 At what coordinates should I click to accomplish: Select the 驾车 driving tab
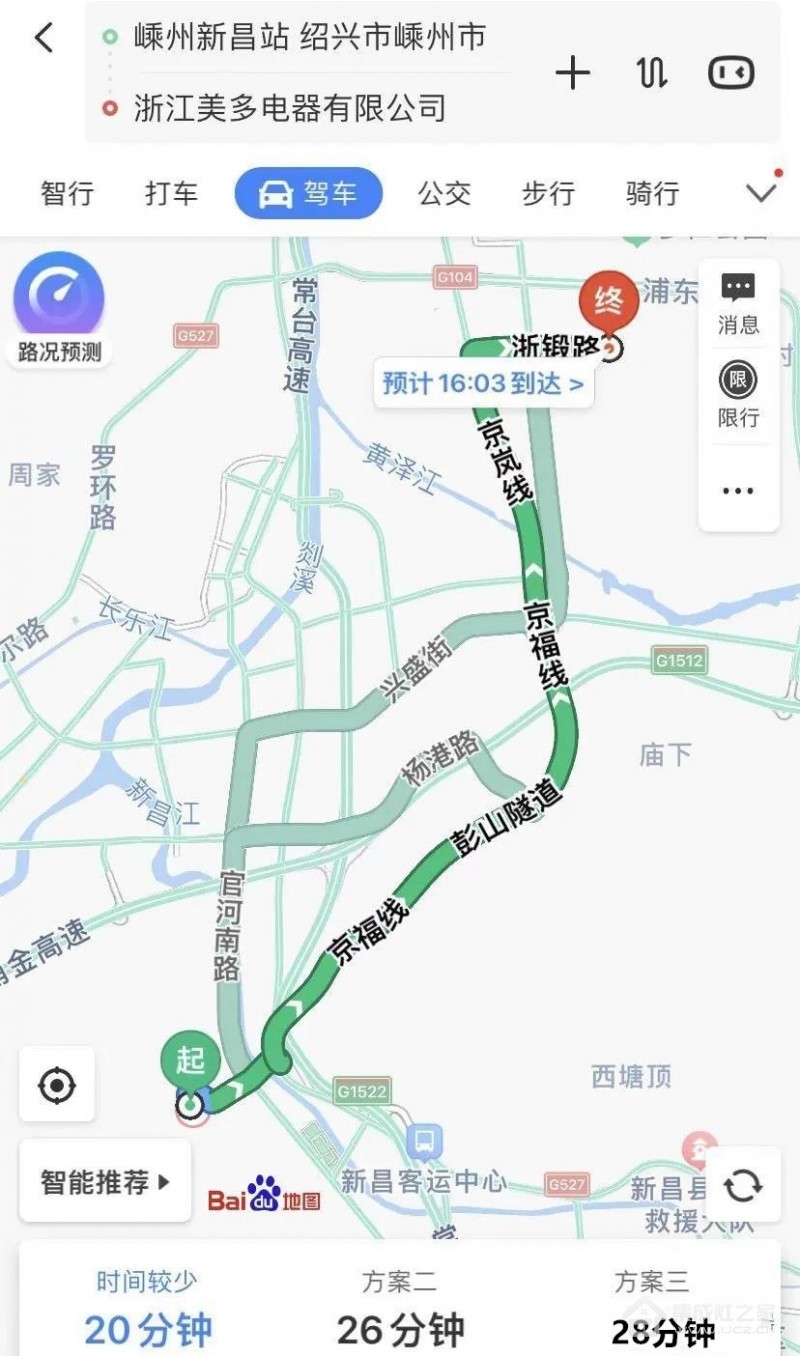[309, 193]
